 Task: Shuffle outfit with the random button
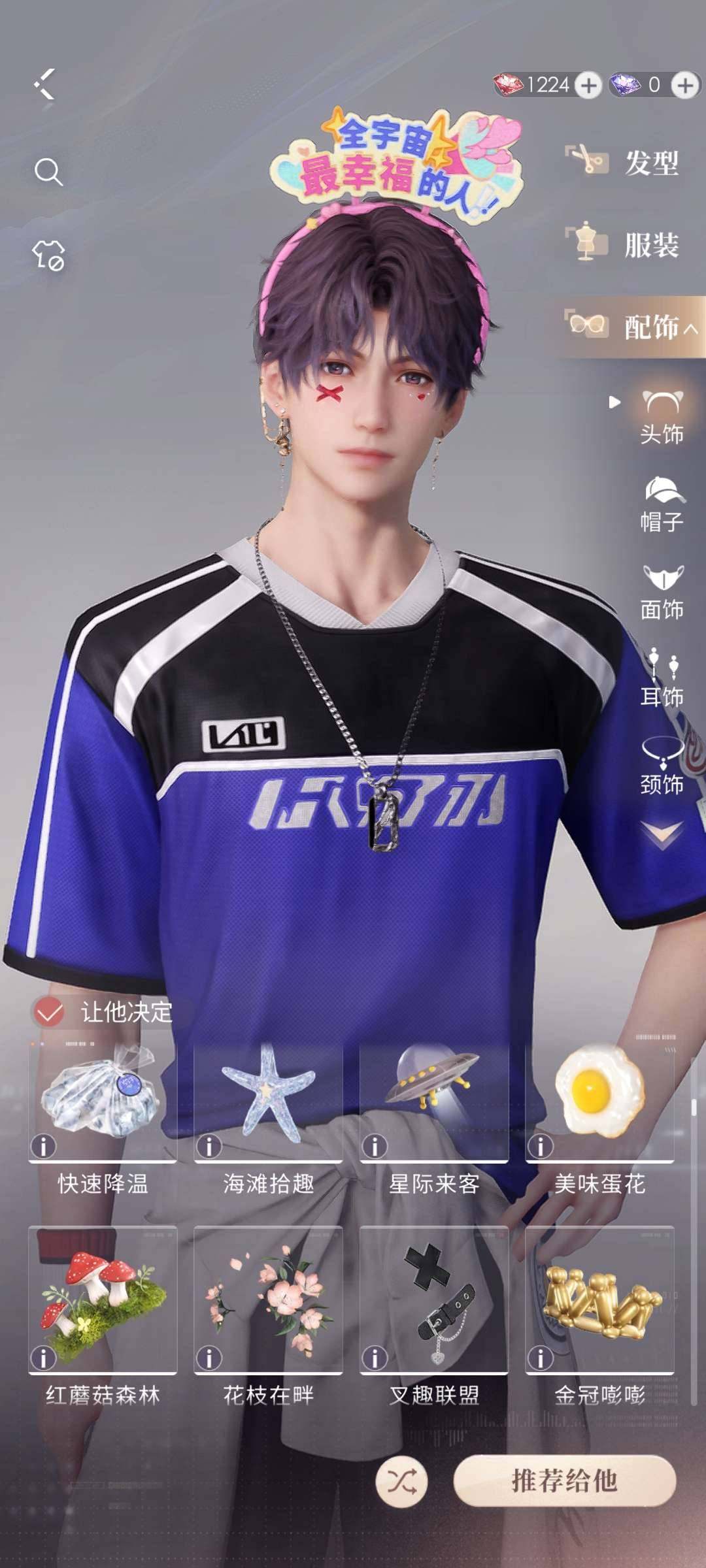tap(401, 1481)
